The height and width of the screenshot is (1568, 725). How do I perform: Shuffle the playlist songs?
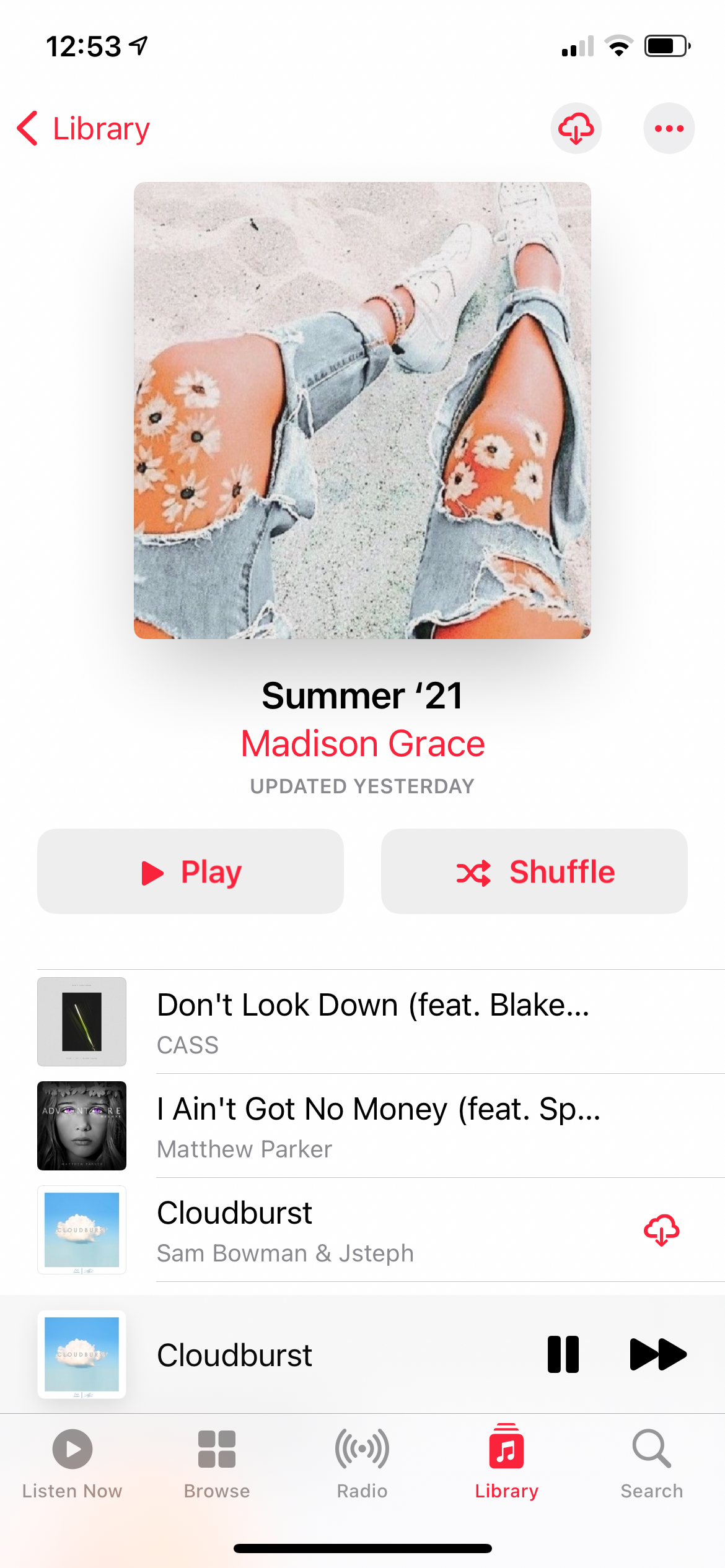pos(534,871)
